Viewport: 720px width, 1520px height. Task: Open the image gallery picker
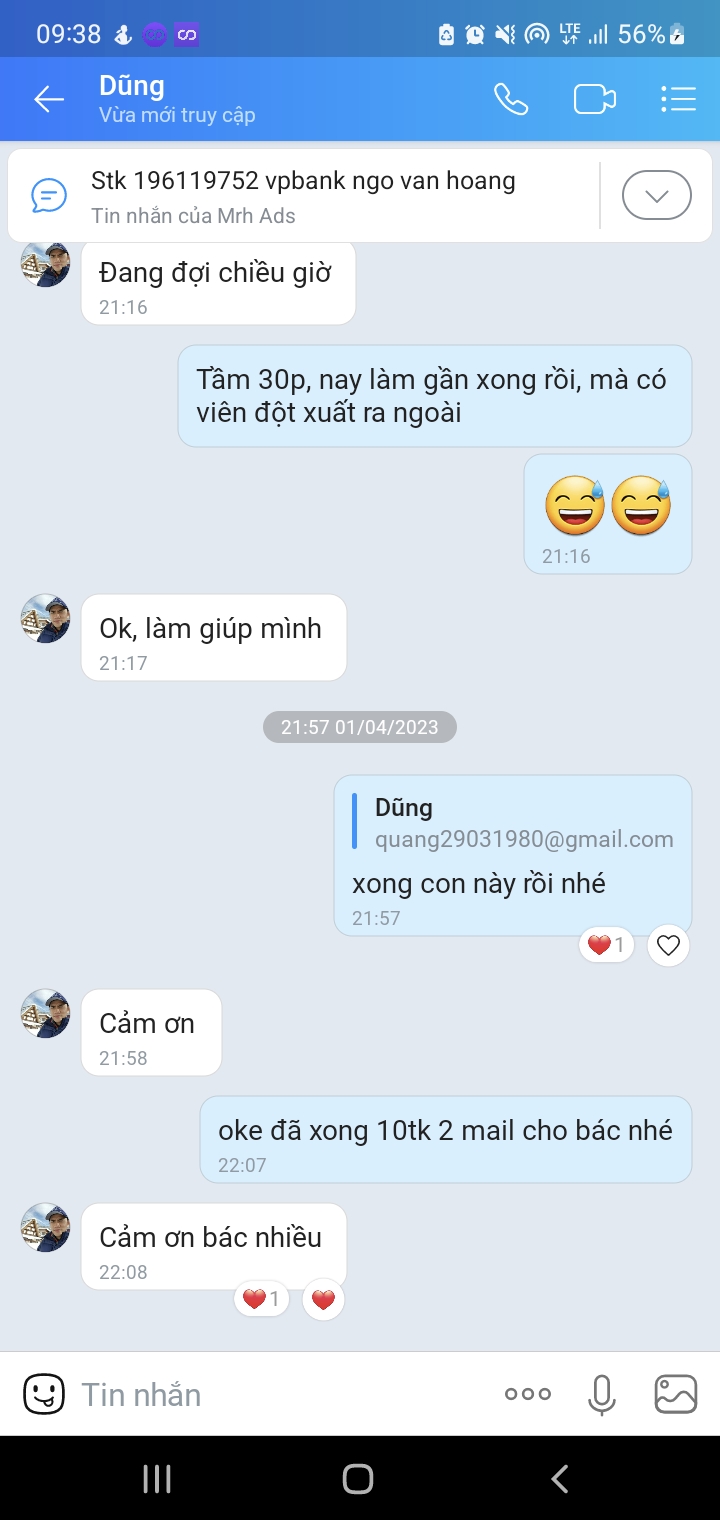point(675,1394)
